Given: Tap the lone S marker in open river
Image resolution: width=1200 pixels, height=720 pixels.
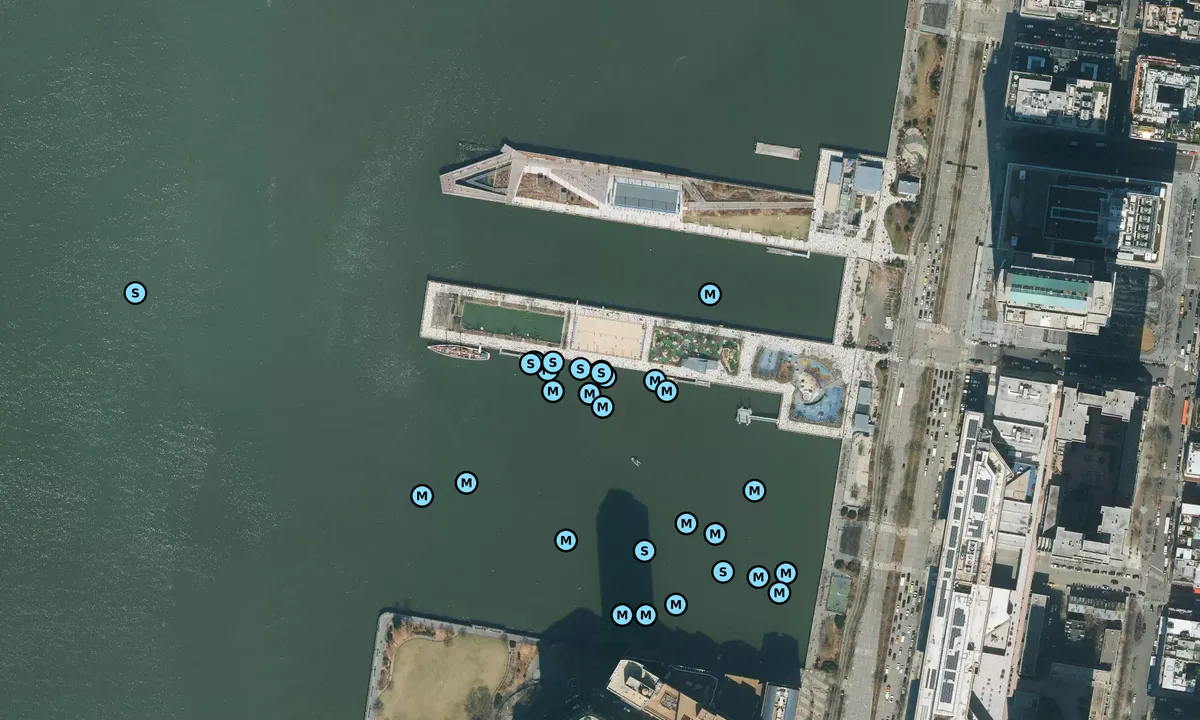Looking at the screenshot, I should coord(135,293).
